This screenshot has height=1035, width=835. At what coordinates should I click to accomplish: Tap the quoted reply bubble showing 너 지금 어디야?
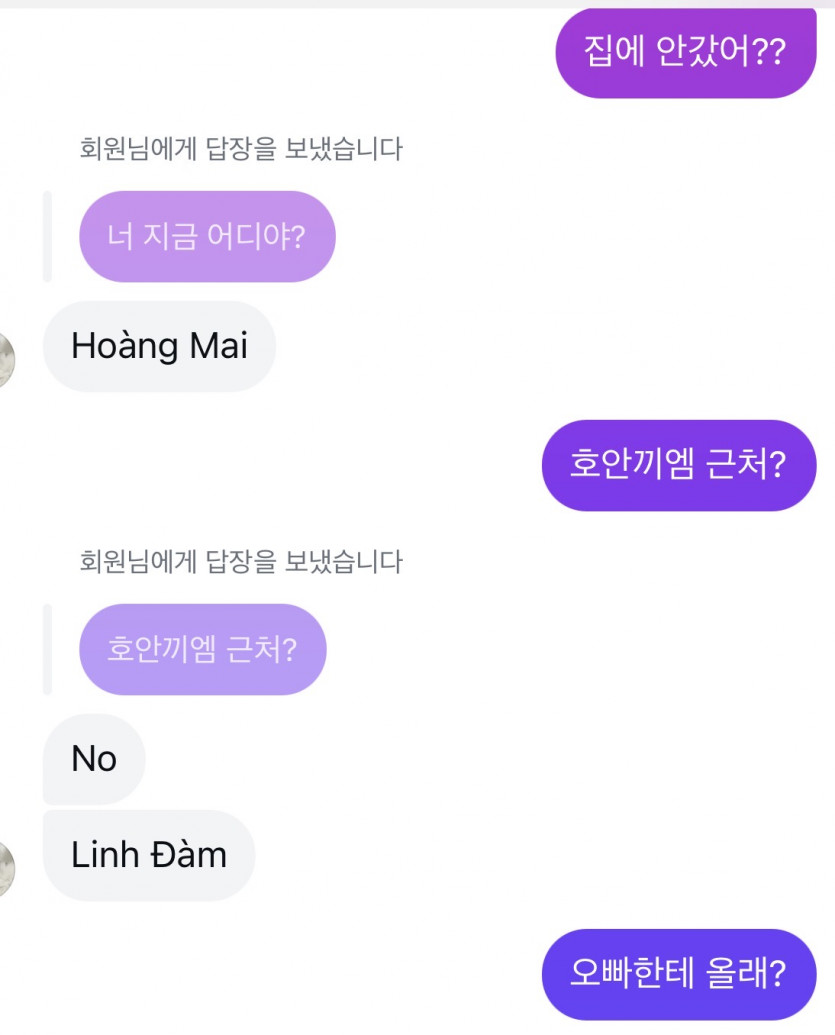click(x=207, y=236)
